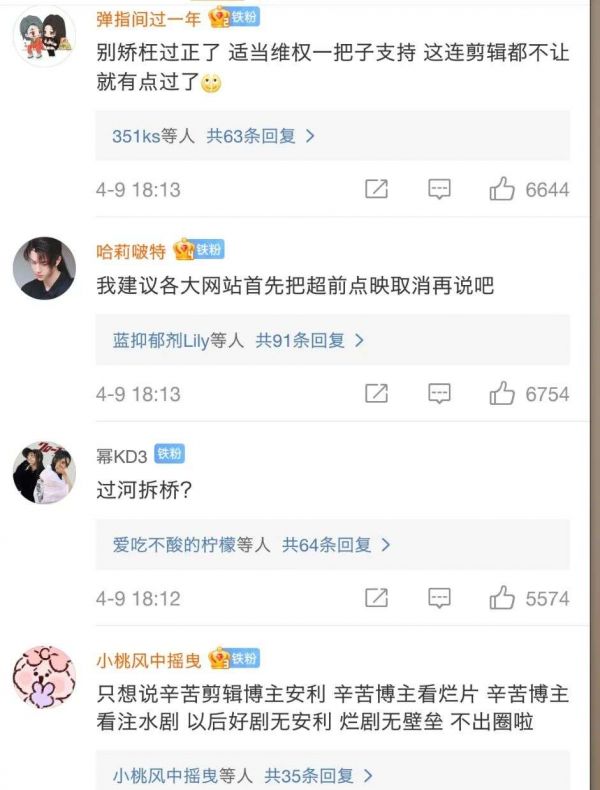Open 哈莉啵特's profile name
This screenshot has height=790, width=600.
coord(131,251)
